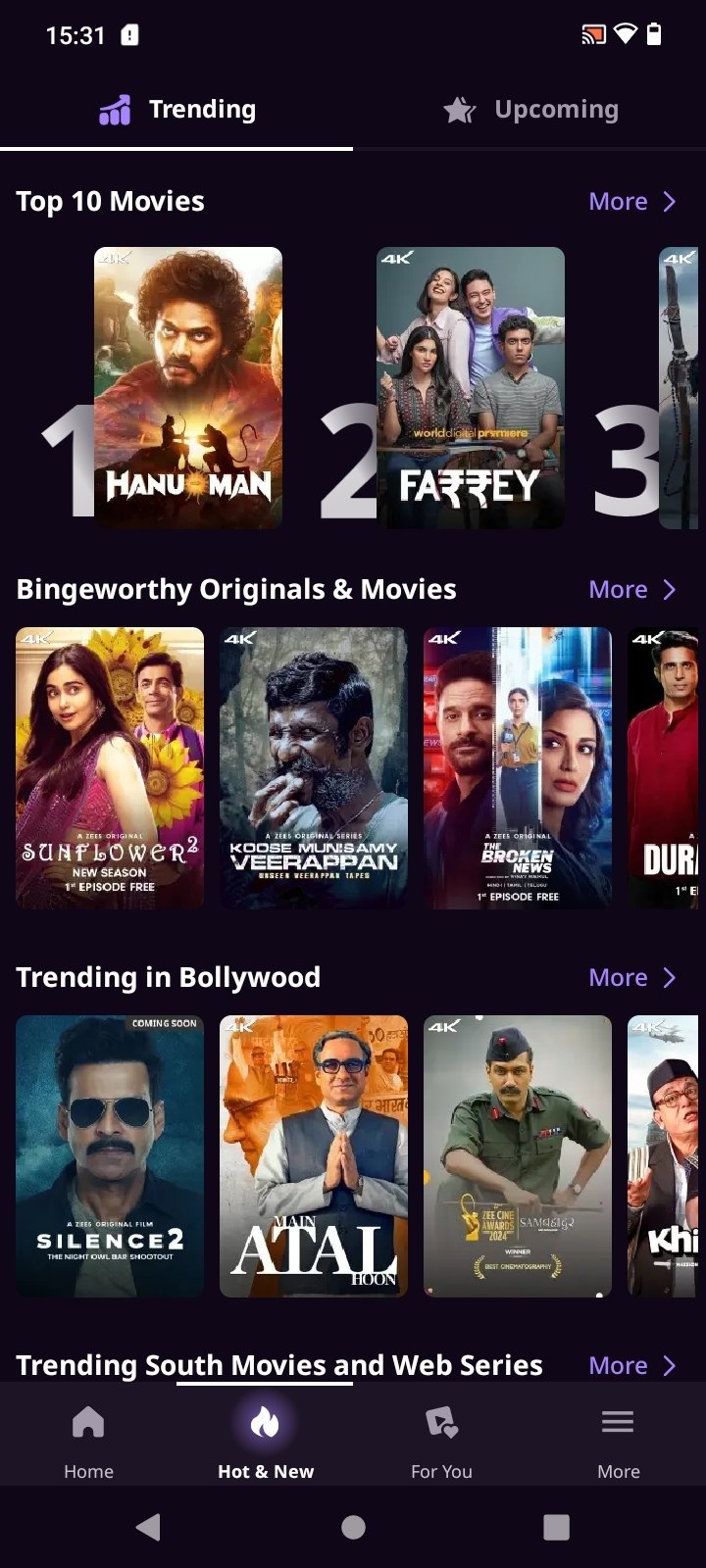Open the More menu tab
The height and width of the screenshot is (1568, 706).
click(618, 1439)
